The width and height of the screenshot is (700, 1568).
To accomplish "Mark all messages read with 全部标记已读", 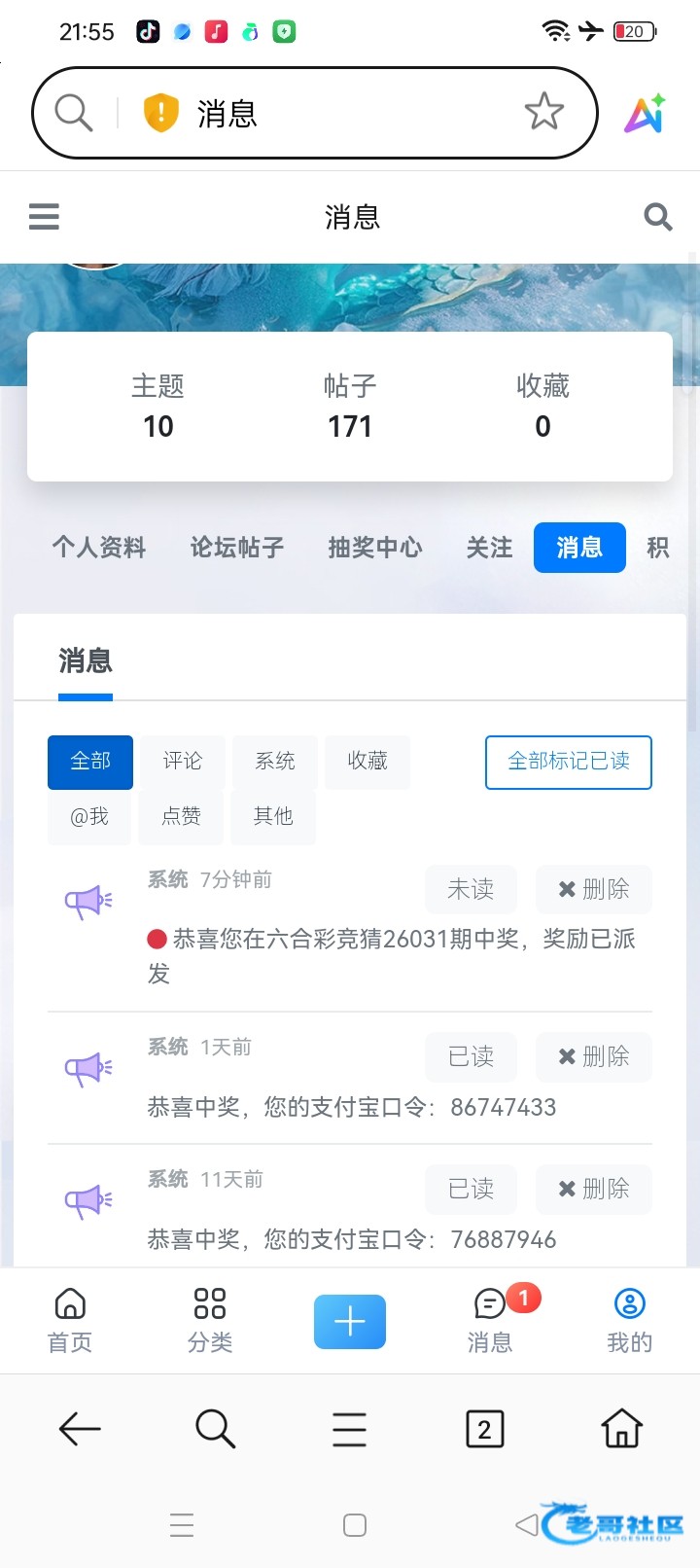I will click(568, 762).
